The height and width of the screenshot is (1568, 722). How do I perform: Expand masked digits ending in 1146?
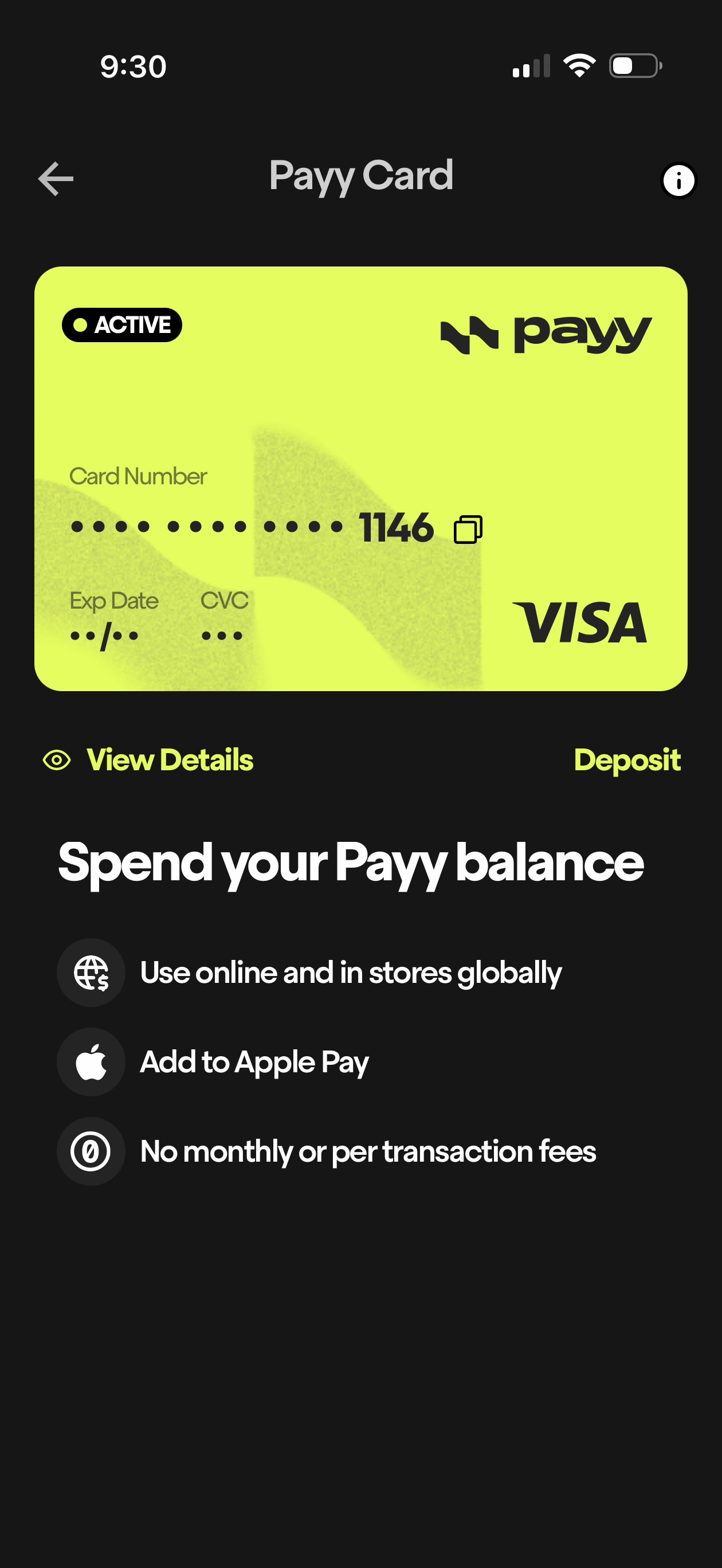[396, 527]
